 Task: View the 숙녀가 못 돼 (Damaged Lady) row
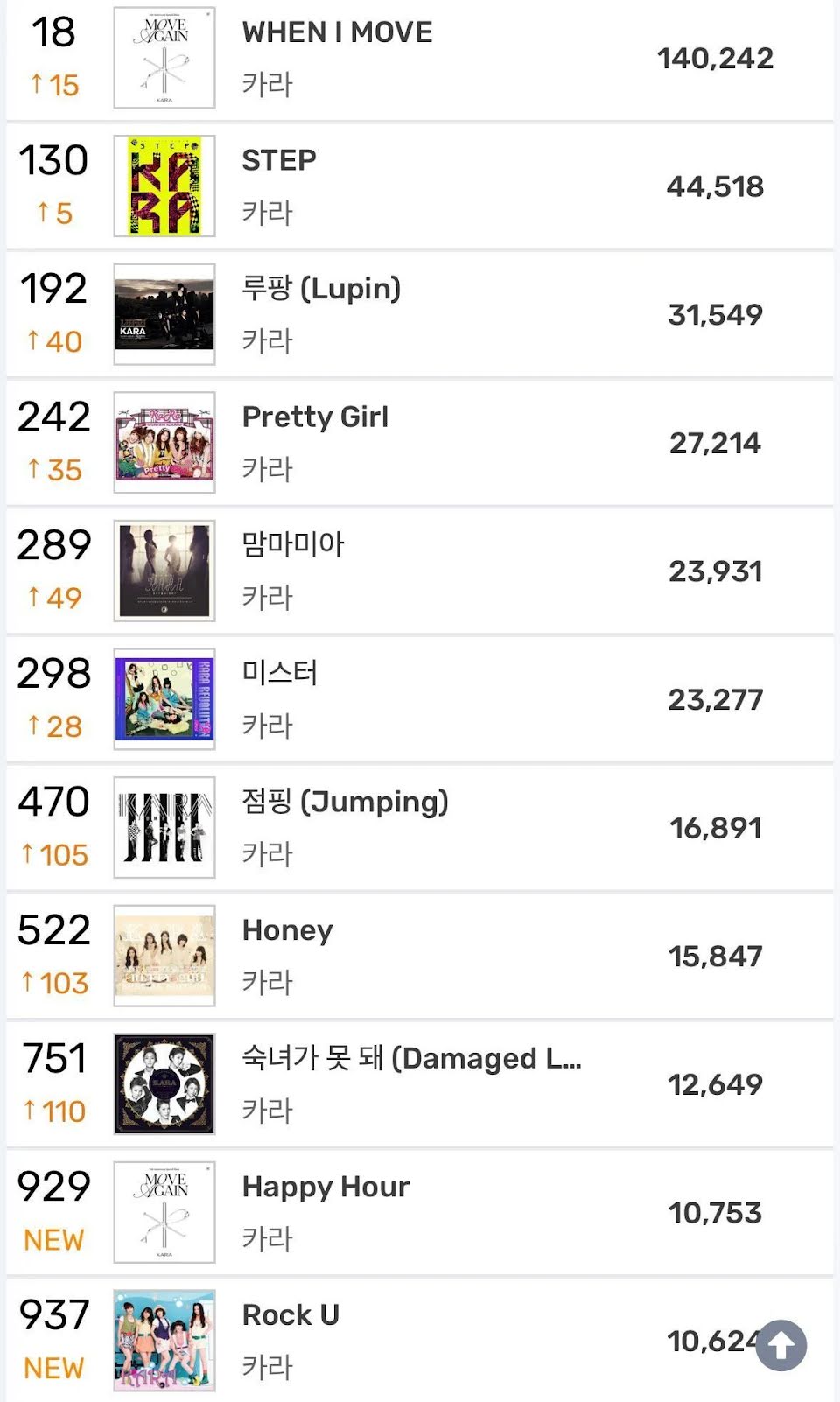click(411, 1059)
